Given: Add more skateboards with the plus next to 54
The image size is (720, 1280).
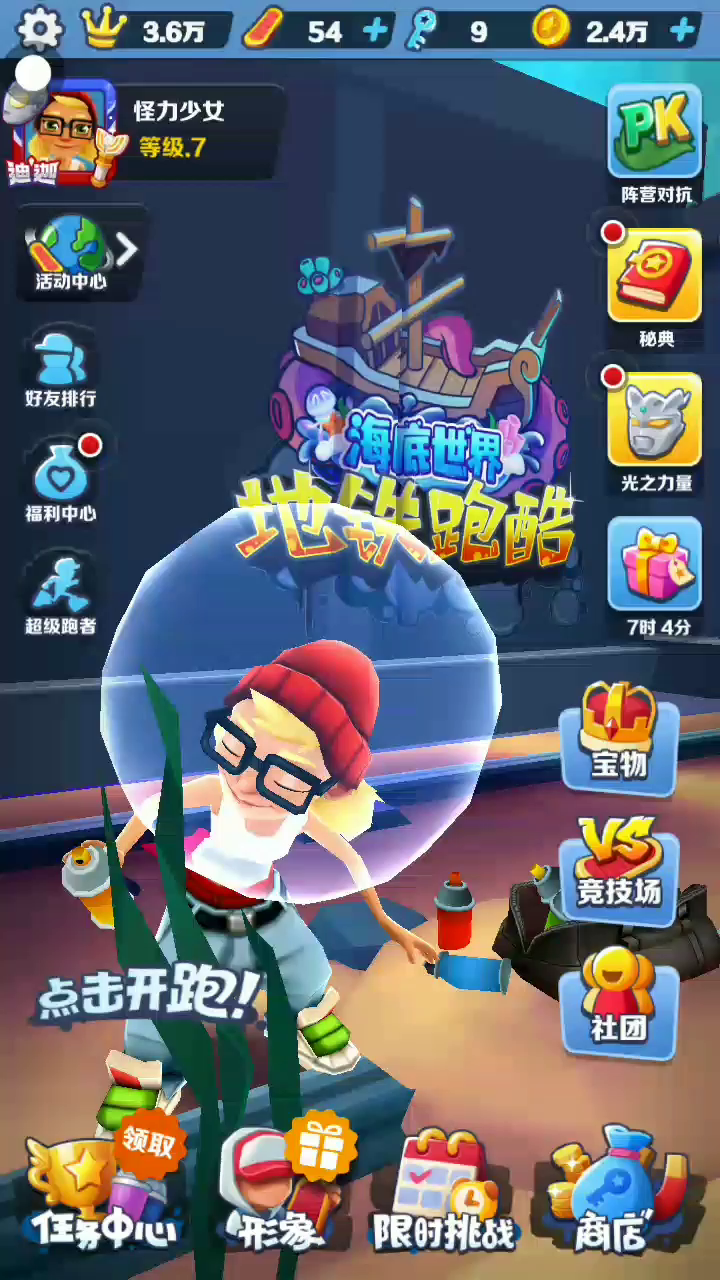Looking at the screenshot, I should 376,31.
